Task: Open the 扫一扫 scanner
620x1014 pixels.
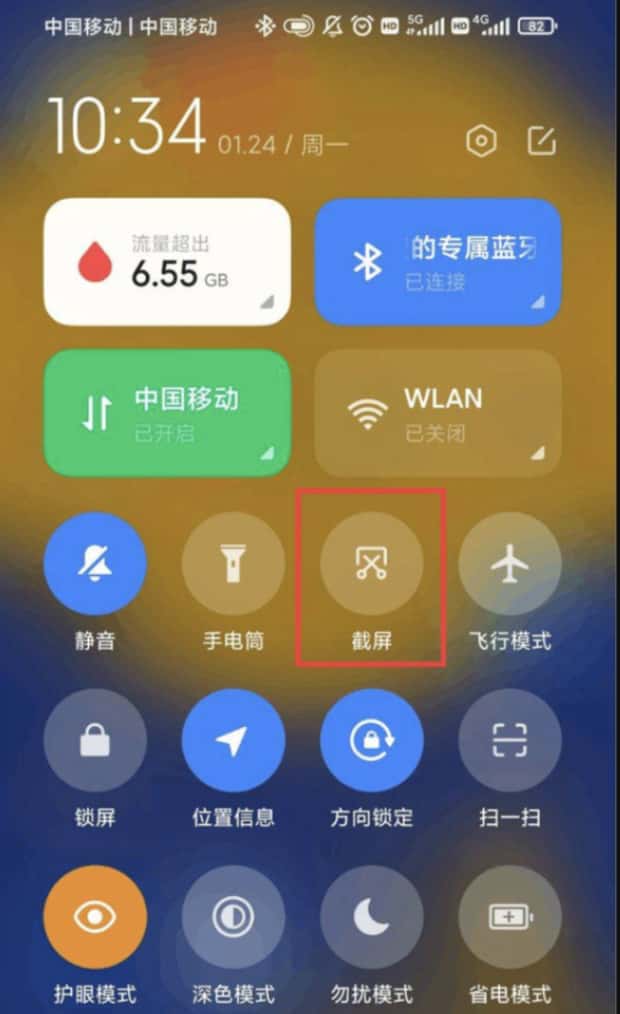Action: pos(510,741)
